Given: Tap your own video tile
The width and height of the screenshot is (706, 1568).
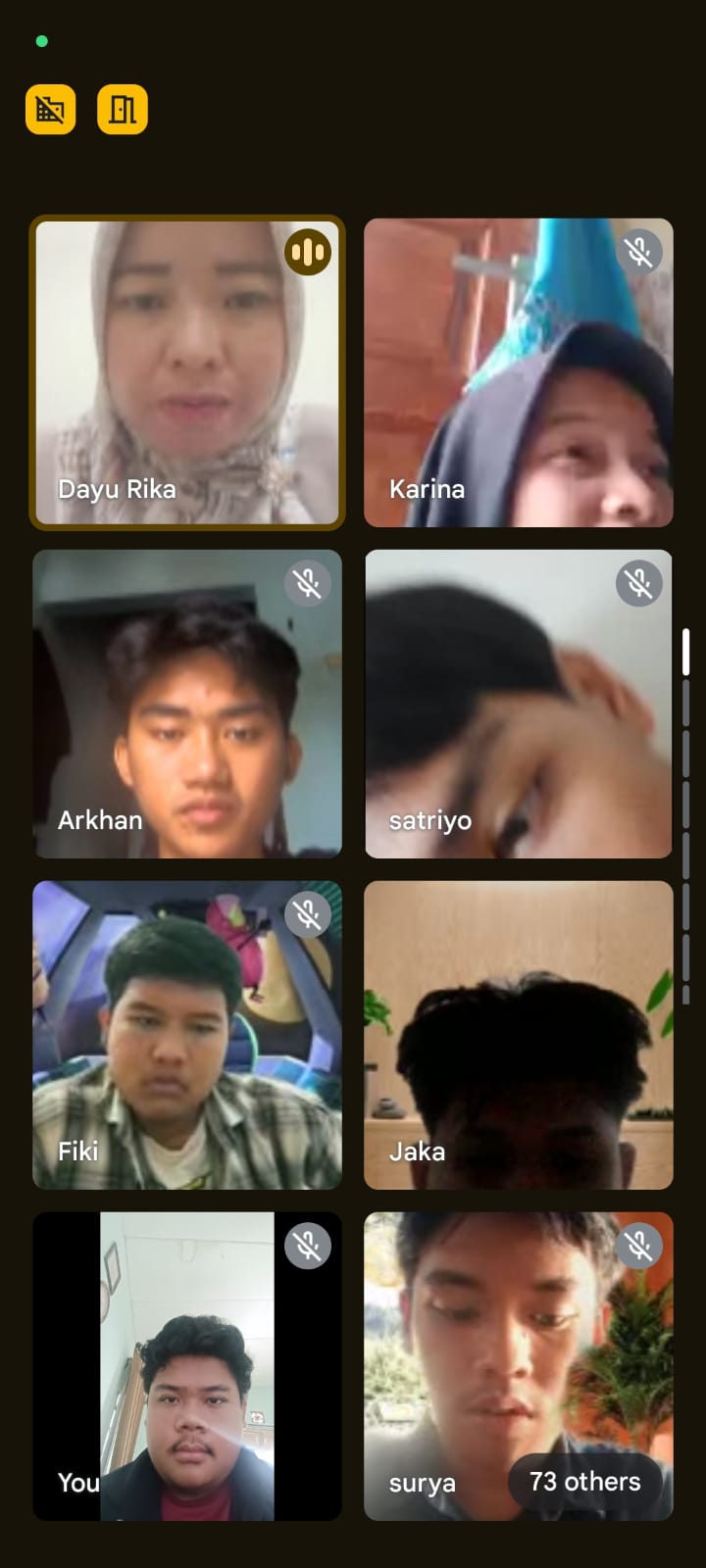Looking at the screenshot, I should (187, 1366).
